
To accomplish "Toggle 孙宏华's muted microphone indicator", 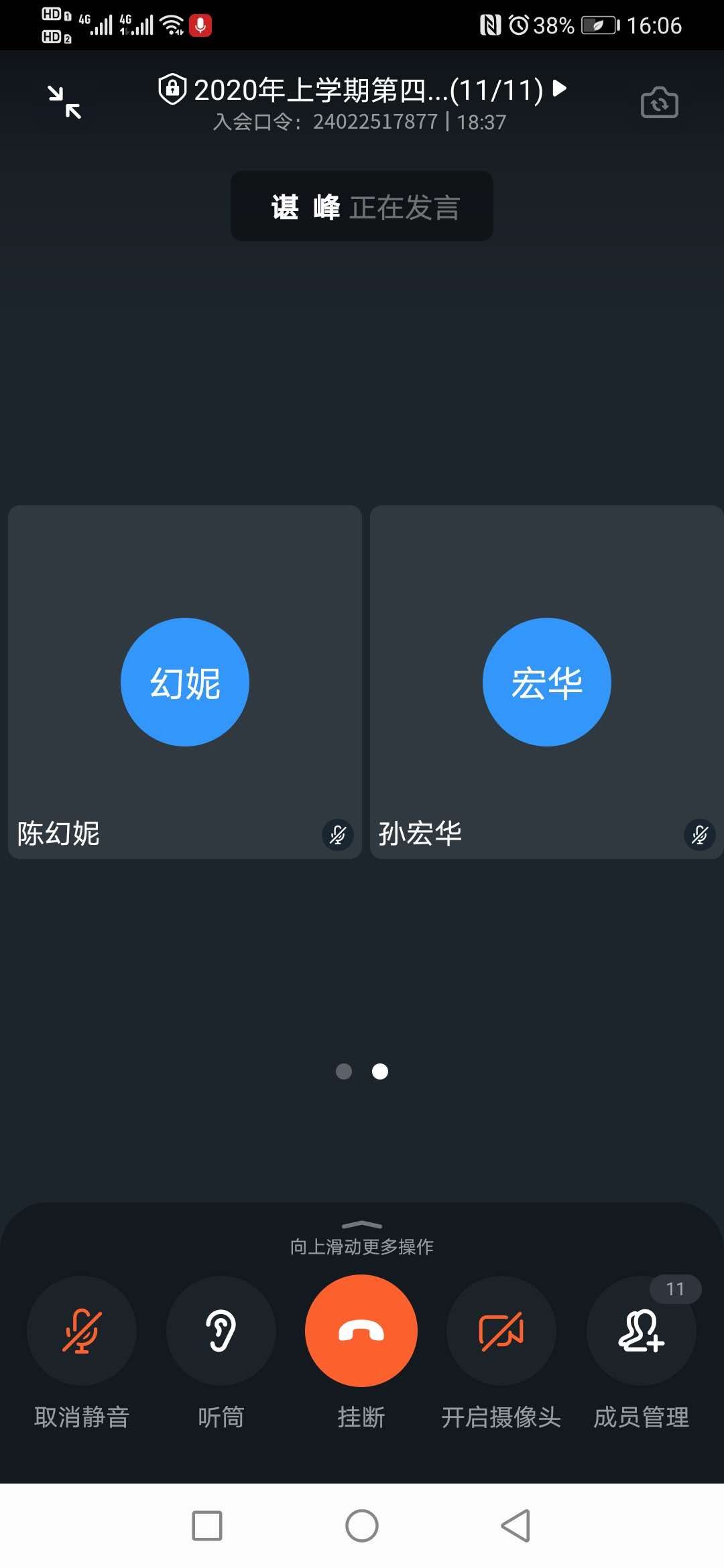I will [699, 835].
